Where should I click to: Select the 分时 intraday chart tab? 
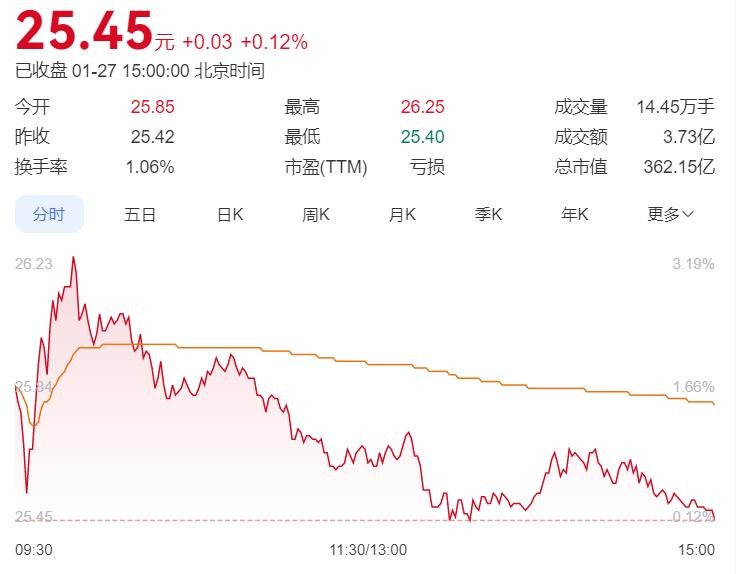49,214
